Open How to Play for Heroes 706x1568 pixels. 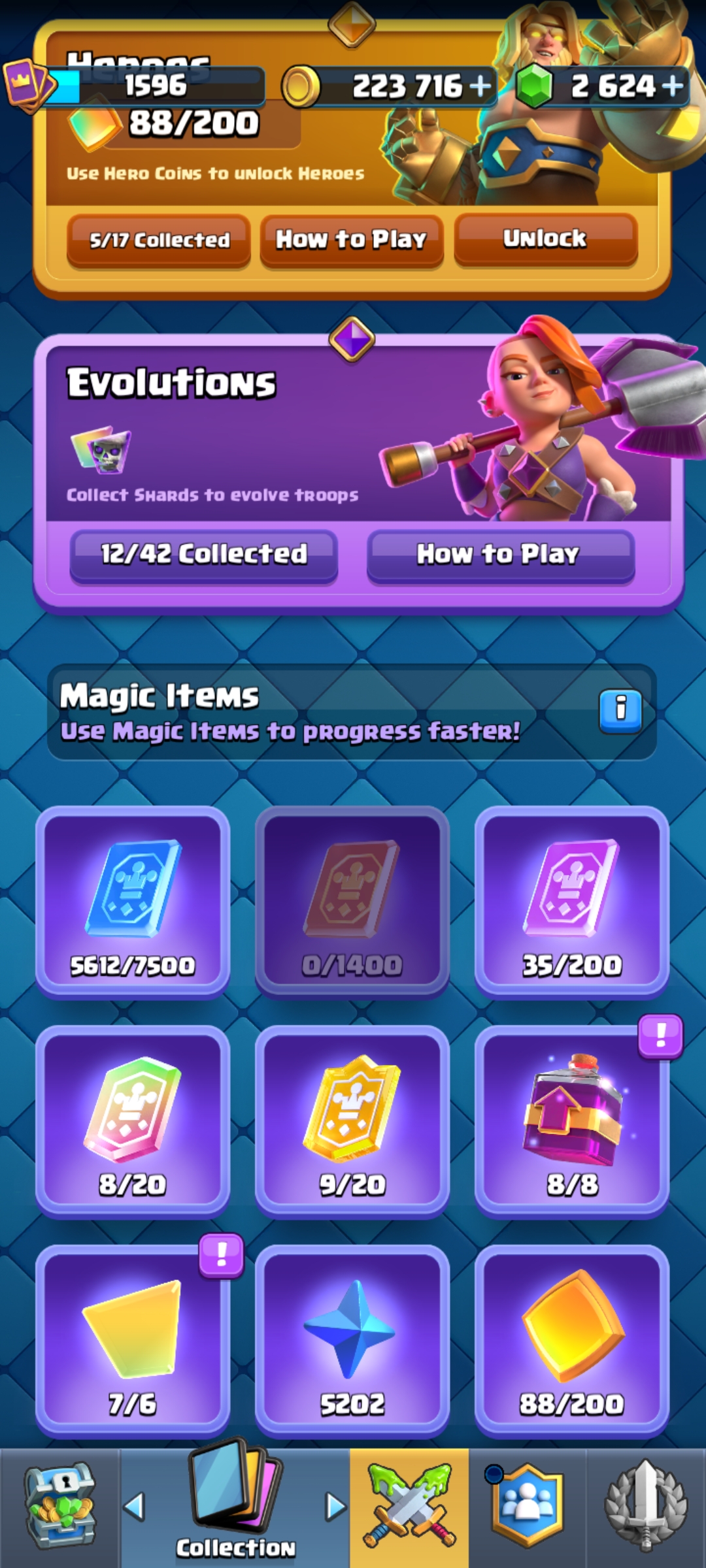click(352, 240)
